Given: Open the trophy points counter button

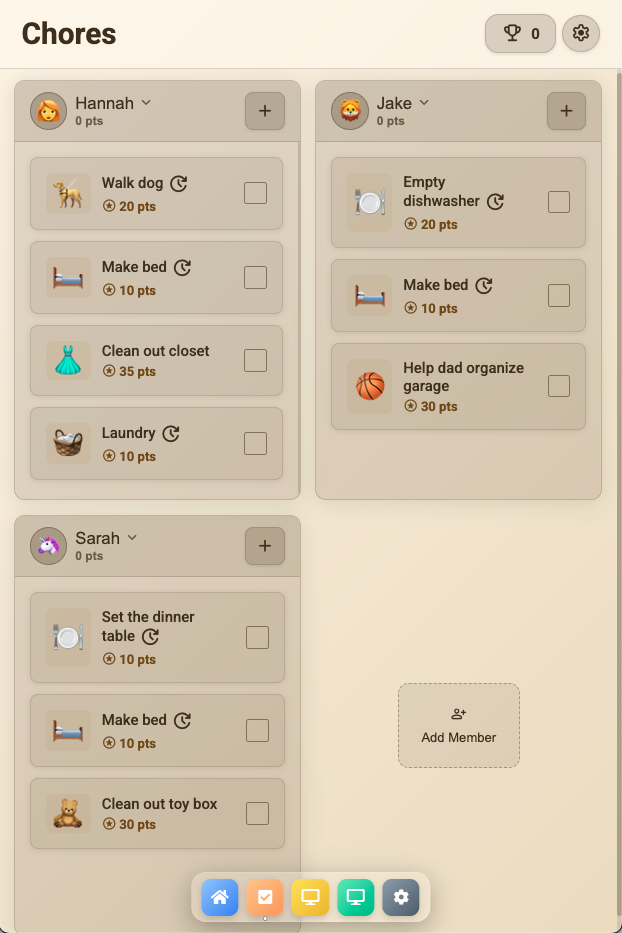Looking at the screenshot, I should coord(520,33).
